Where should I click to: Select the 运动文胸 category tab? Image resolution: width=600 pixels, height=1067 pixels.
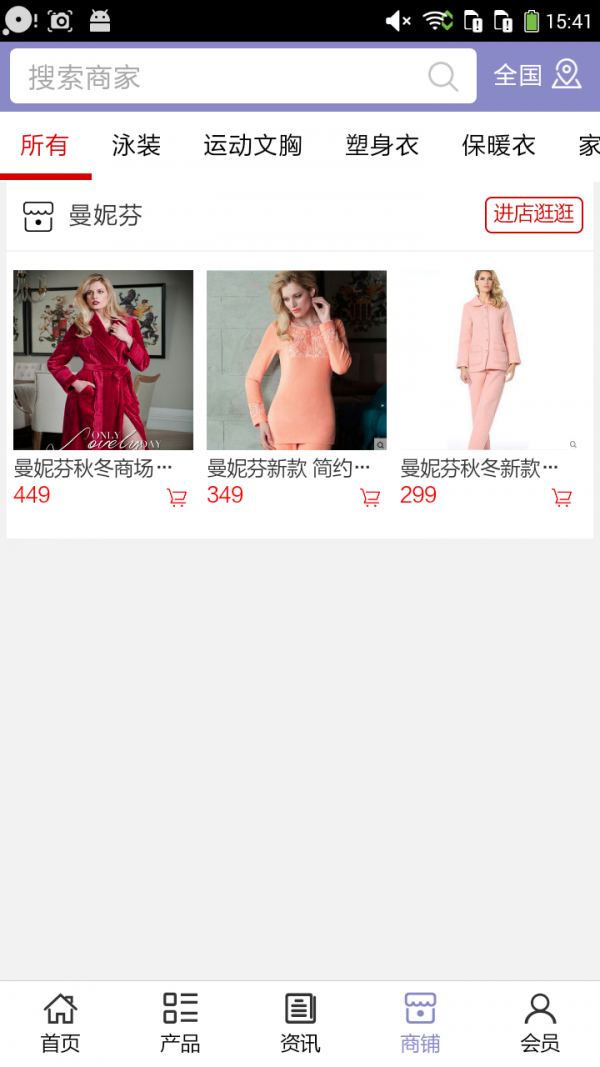click(x=252, y=145)
